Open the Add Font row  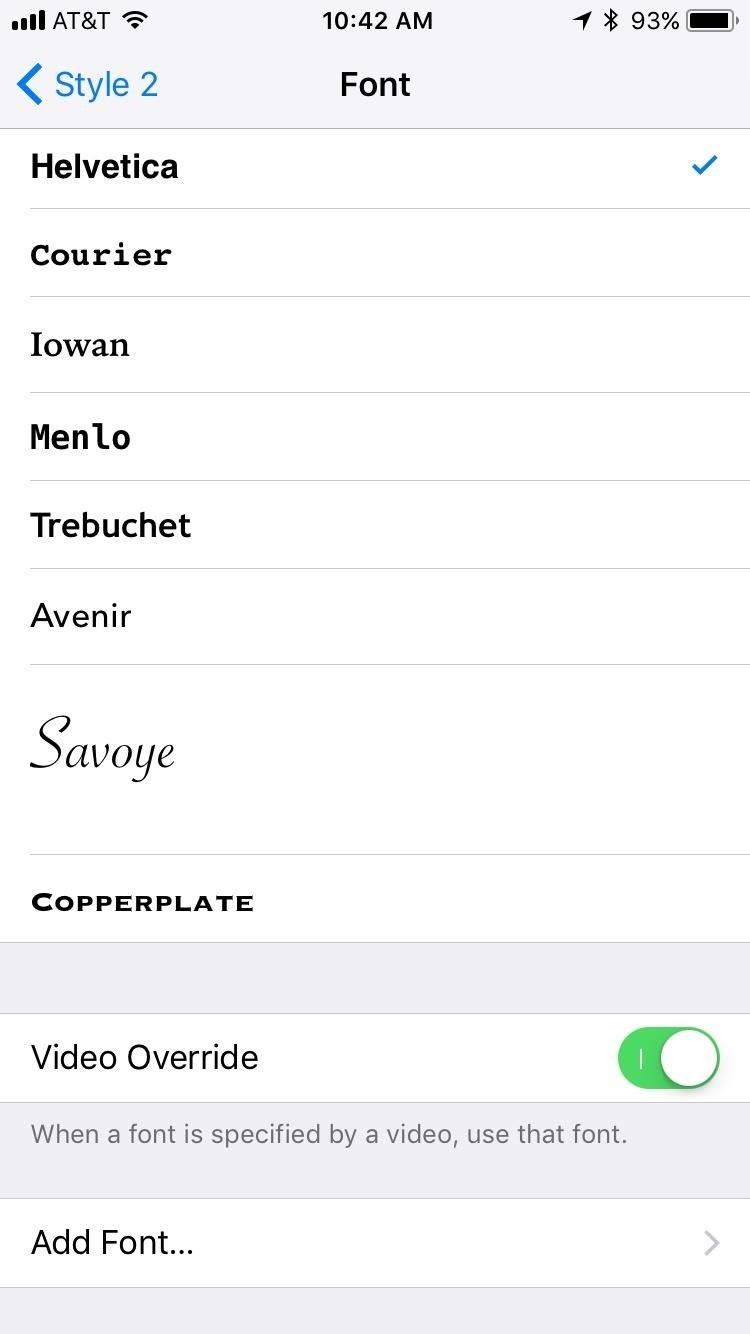375,1243
